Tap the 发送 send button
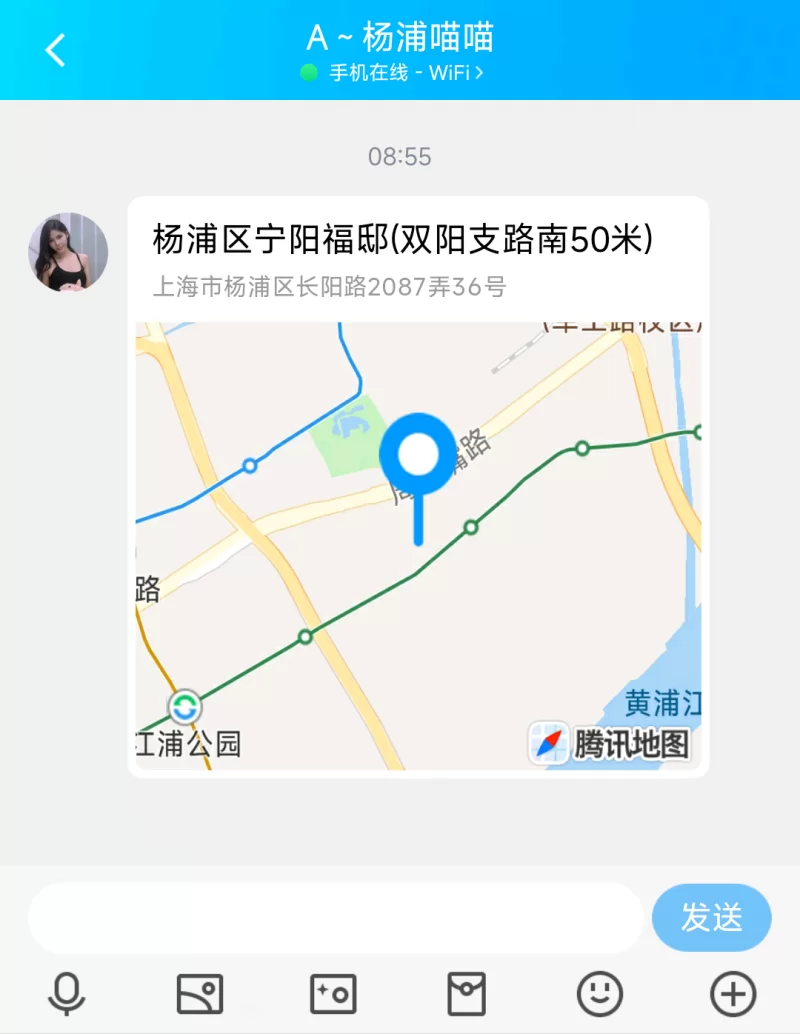The height and width of the screenshot is (1034, 800). tap(711, 917)
